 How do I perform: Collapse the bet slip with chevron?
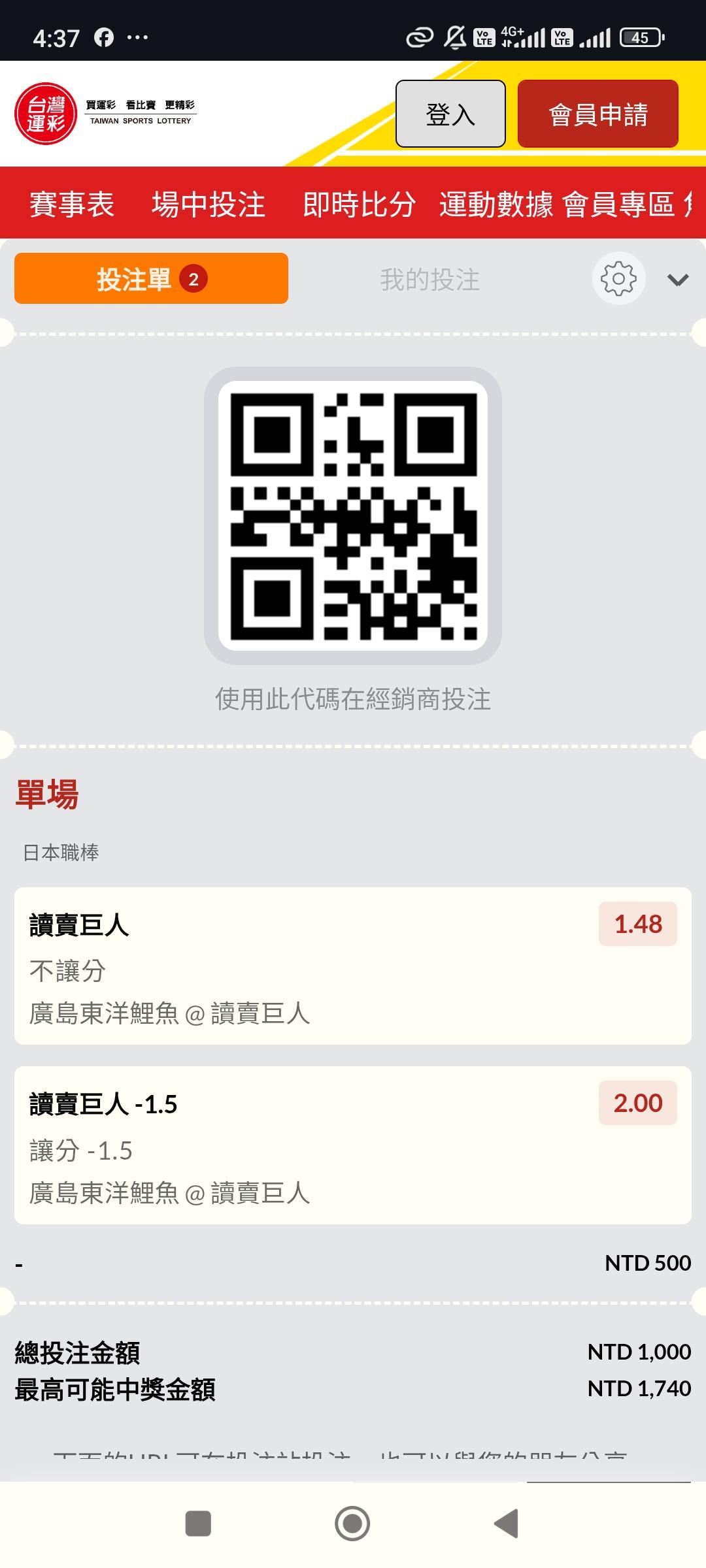(x=677, y=280)
